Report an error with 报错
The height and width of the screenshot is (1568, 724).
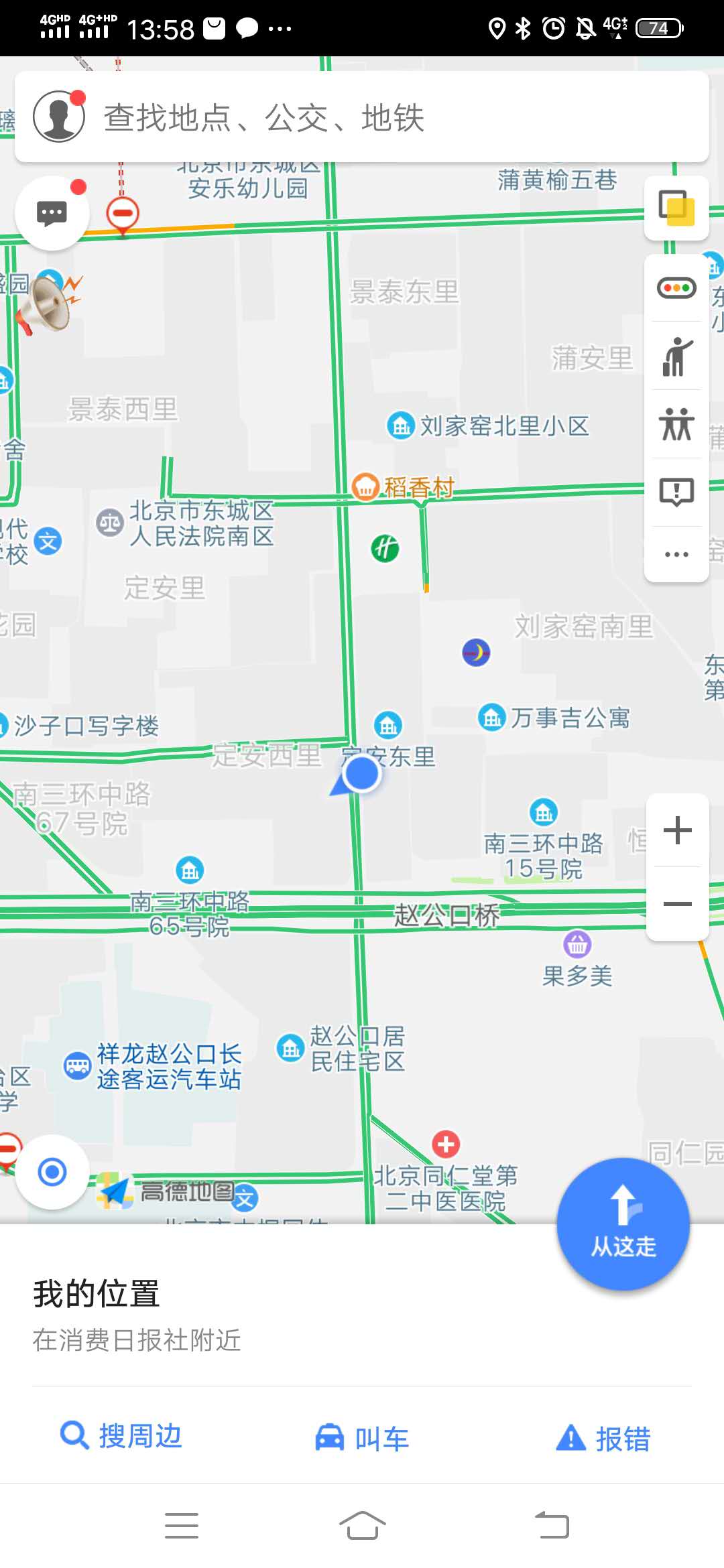coord(603,1438)
